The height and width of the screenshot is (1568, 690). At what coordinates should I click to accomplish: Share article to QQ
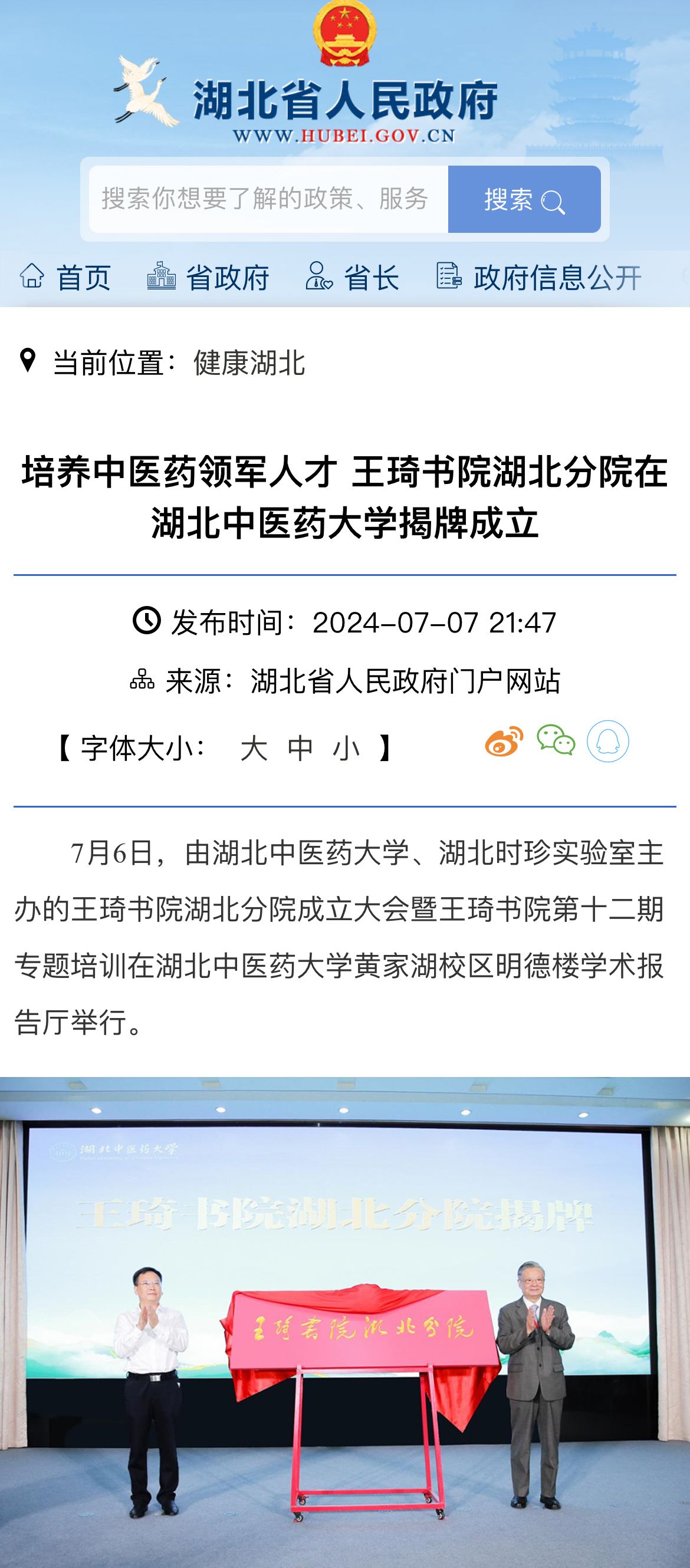click(607, 742)
